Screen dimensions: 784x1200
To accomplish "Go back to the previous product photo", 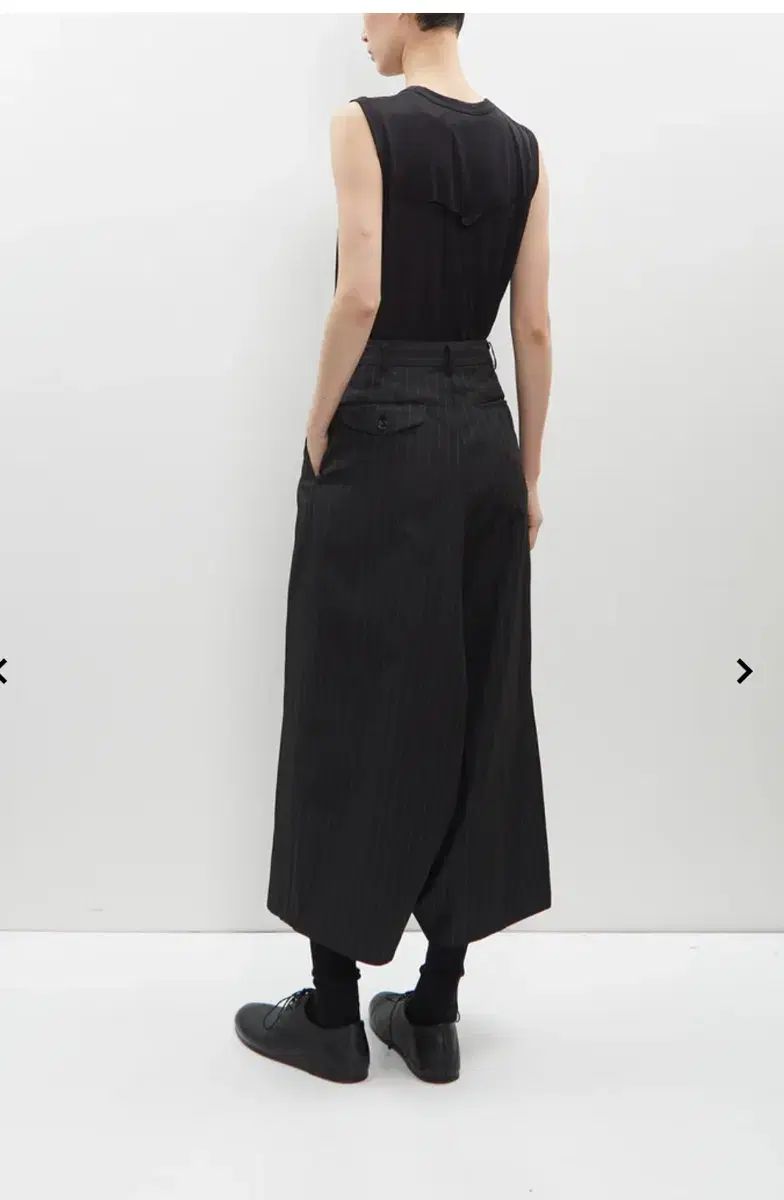I will 3,671.
